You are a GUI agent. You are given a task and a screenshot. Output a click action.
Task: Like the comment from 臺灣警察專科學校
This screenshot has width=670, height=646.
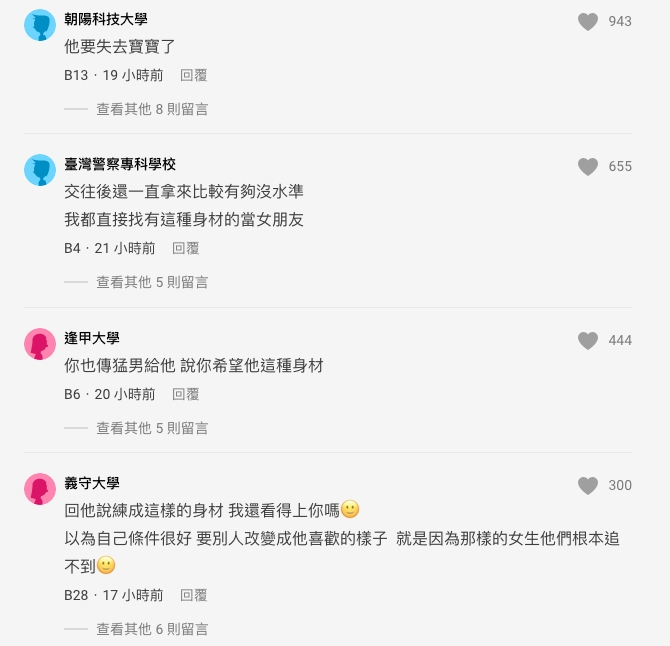tap(588, 166)
